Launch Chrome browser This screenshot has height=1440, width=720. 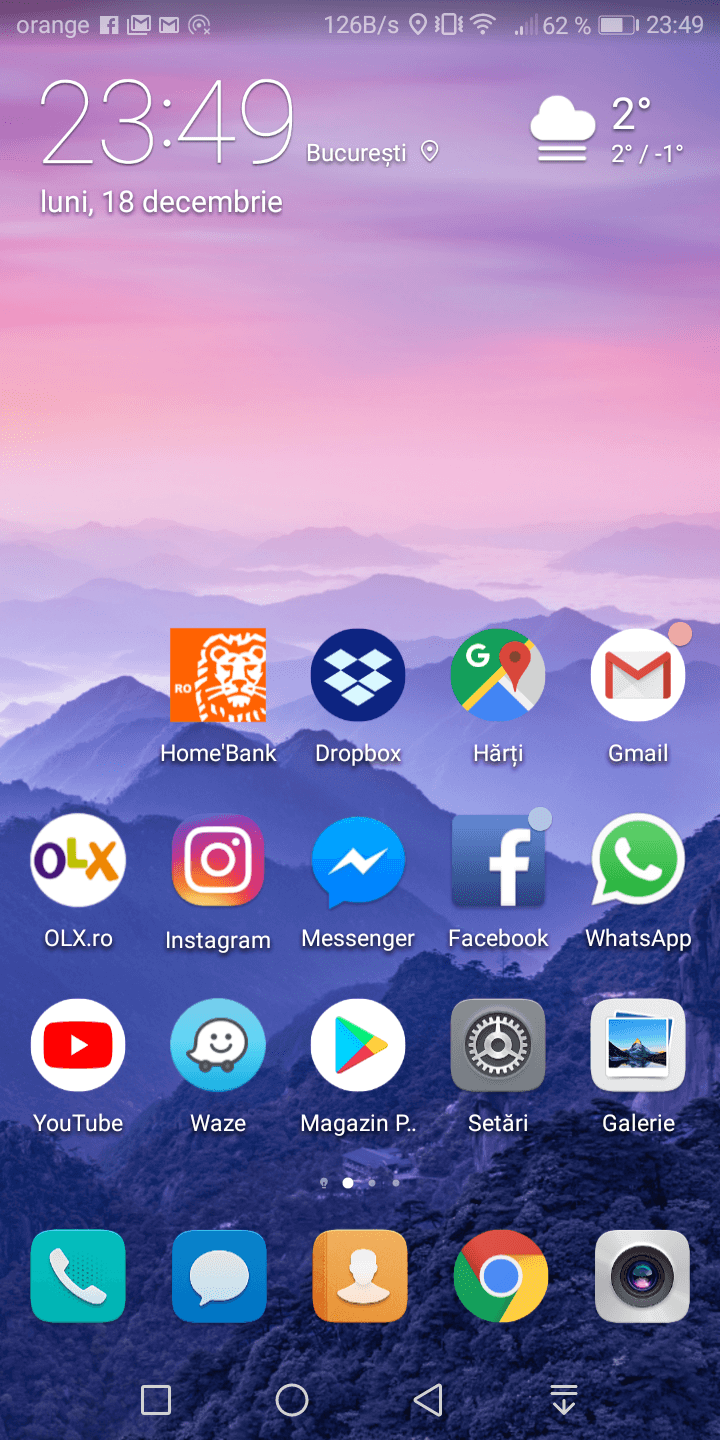(x=500, y=1276)
